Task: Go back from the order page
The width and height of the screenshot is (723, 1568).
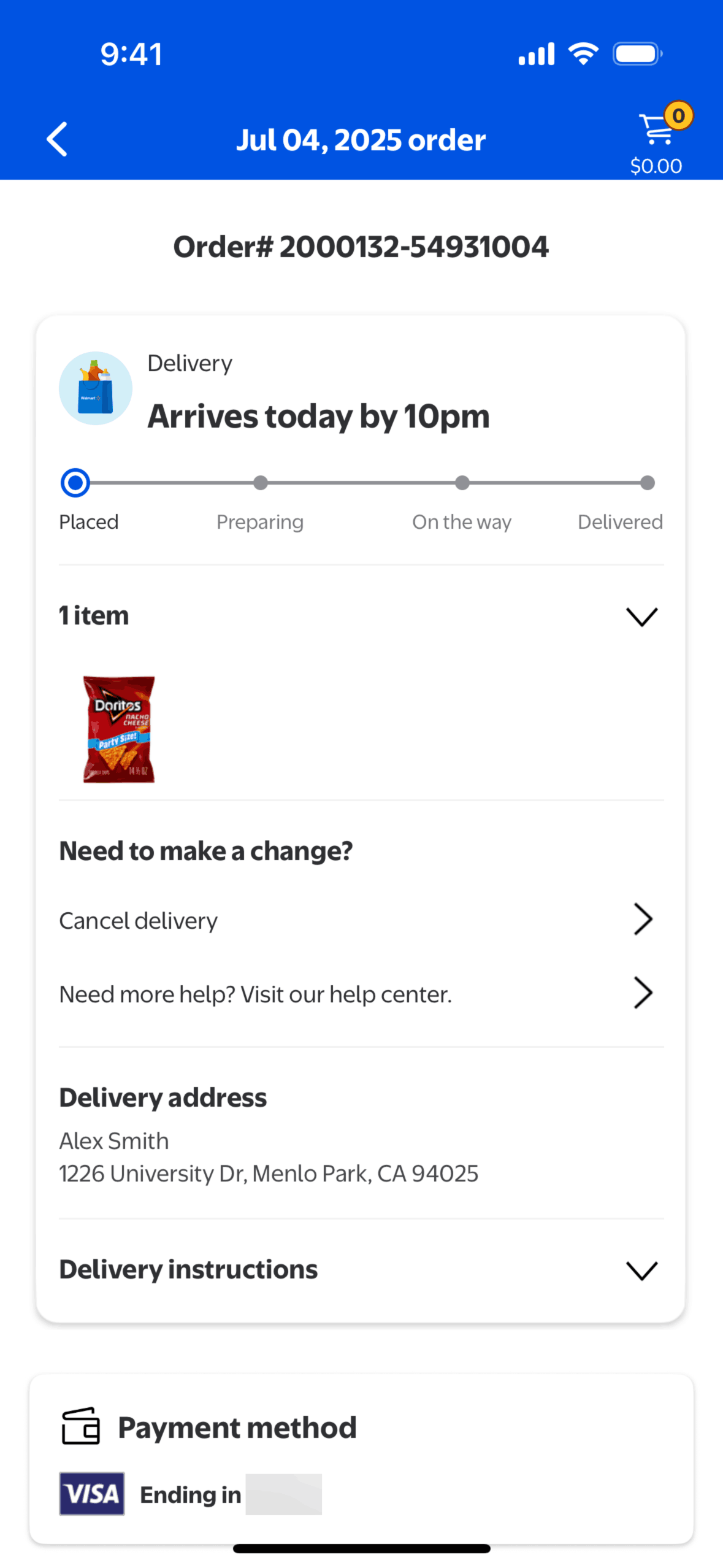Action: [58, 139]
